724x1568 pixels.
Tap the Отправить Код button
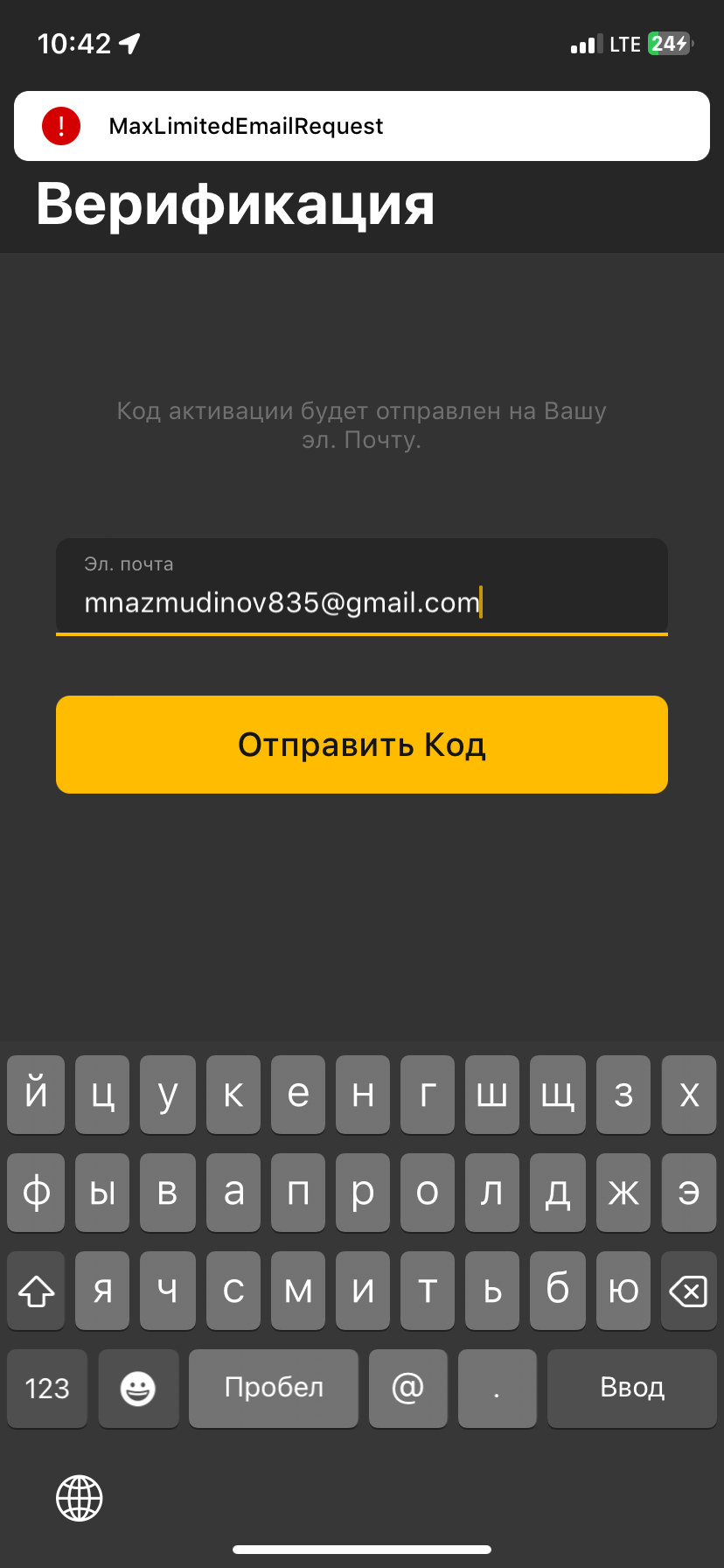coord(361,745)
